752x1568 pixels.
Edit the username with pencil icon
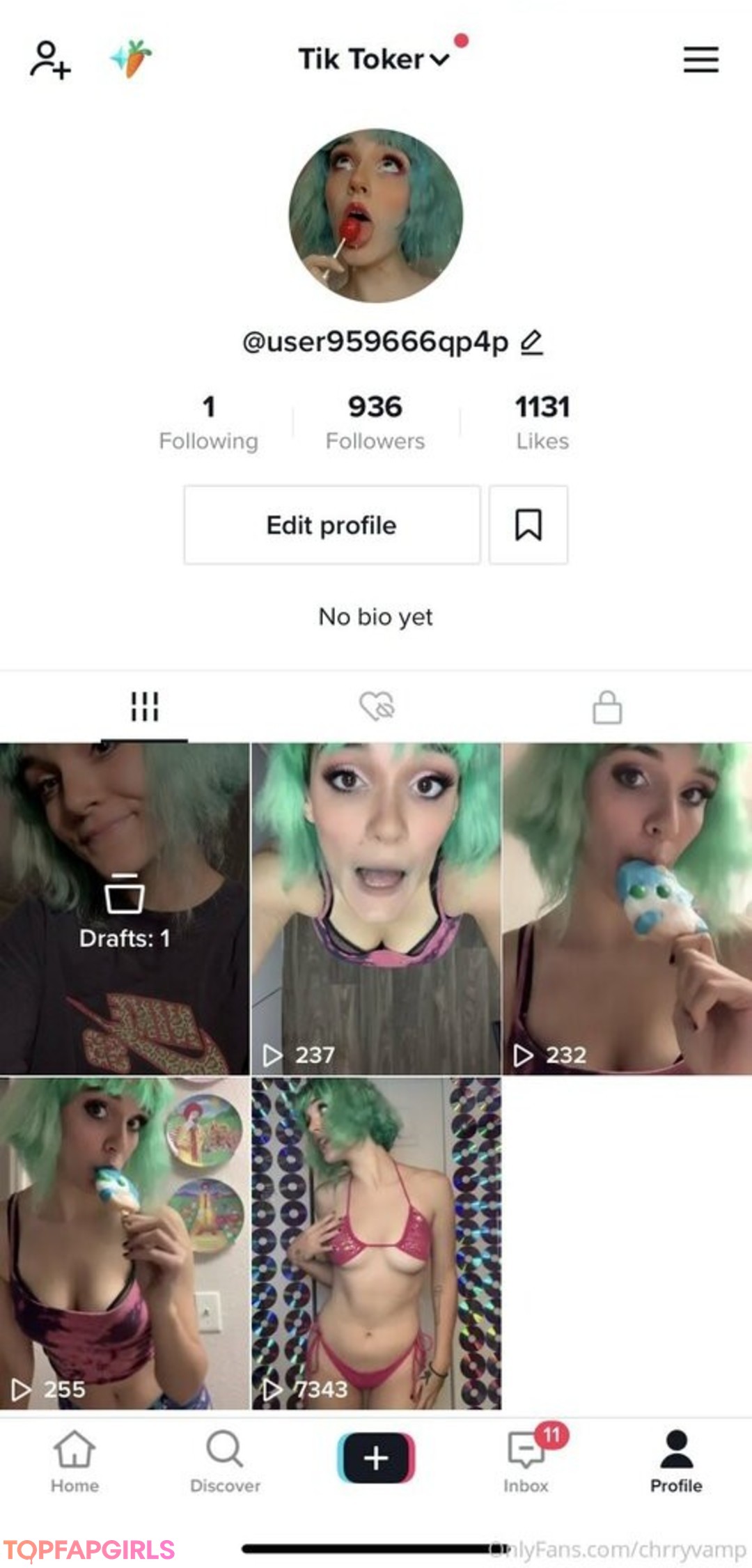click(x=531, y=342)
